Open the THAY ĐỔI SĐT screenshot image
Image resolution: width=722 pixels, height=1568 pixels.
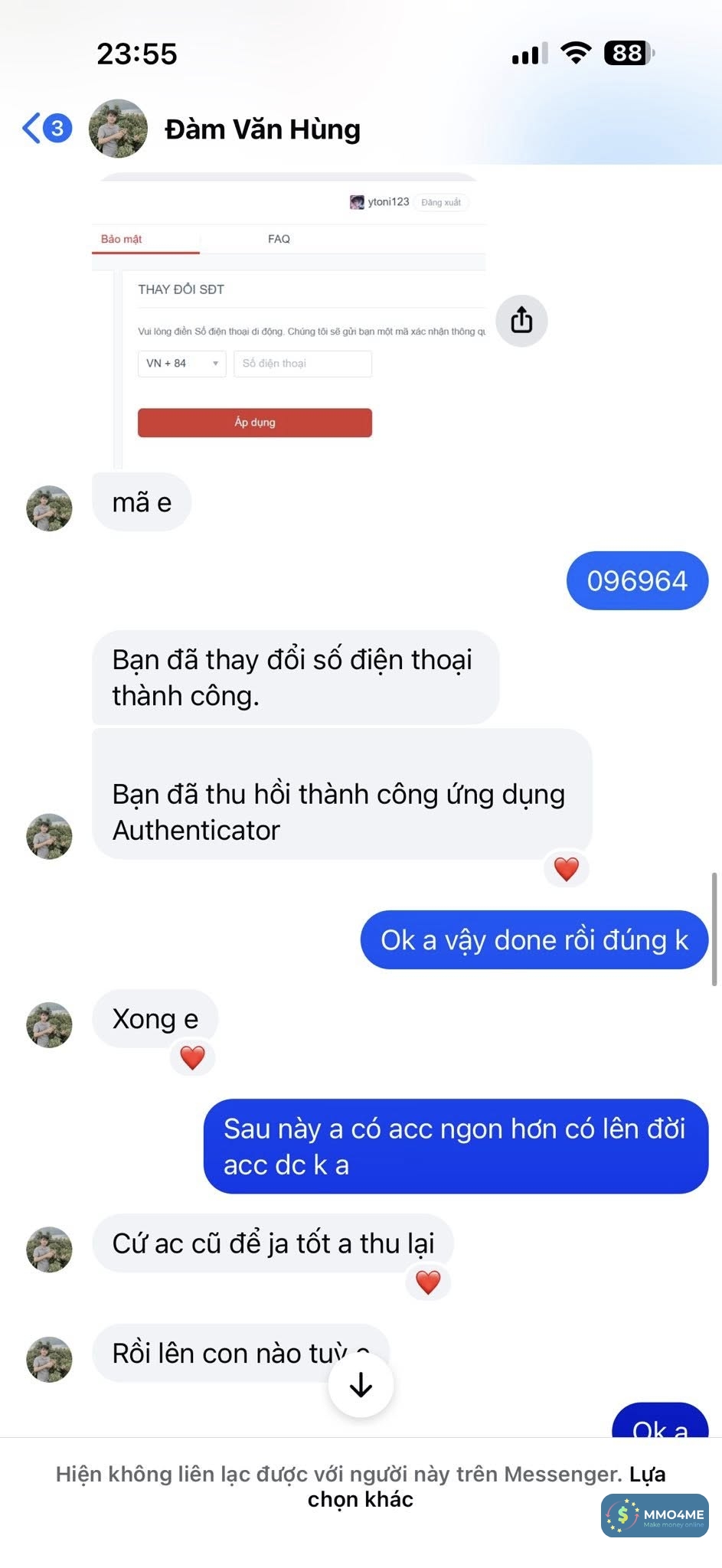coord(289,322)
